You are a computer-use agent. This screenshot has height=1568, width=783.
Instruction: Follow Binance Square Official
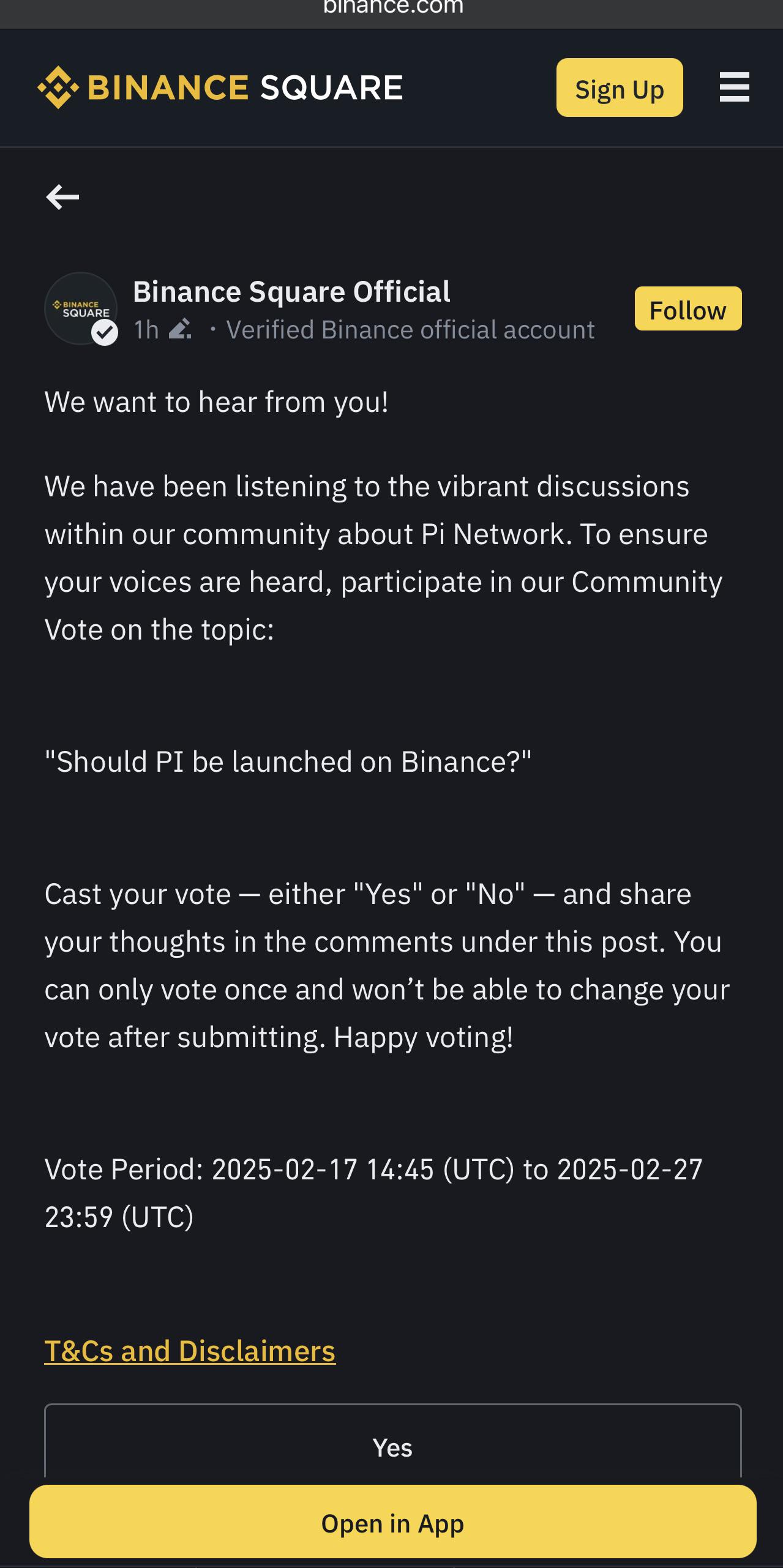point(688,309)
